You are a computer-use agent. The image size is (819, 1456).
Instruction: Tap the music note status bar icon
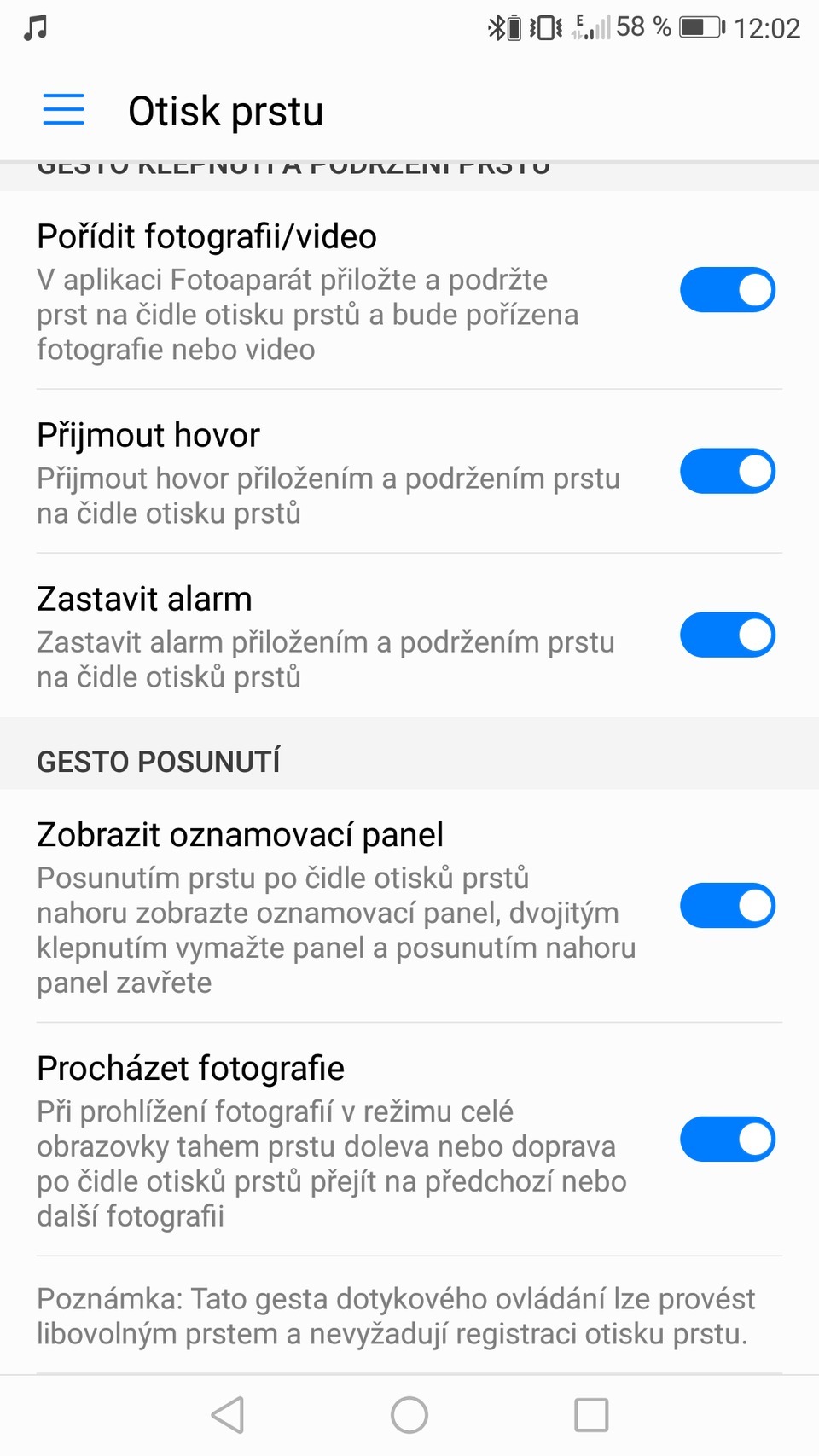[x=34, y=28]
